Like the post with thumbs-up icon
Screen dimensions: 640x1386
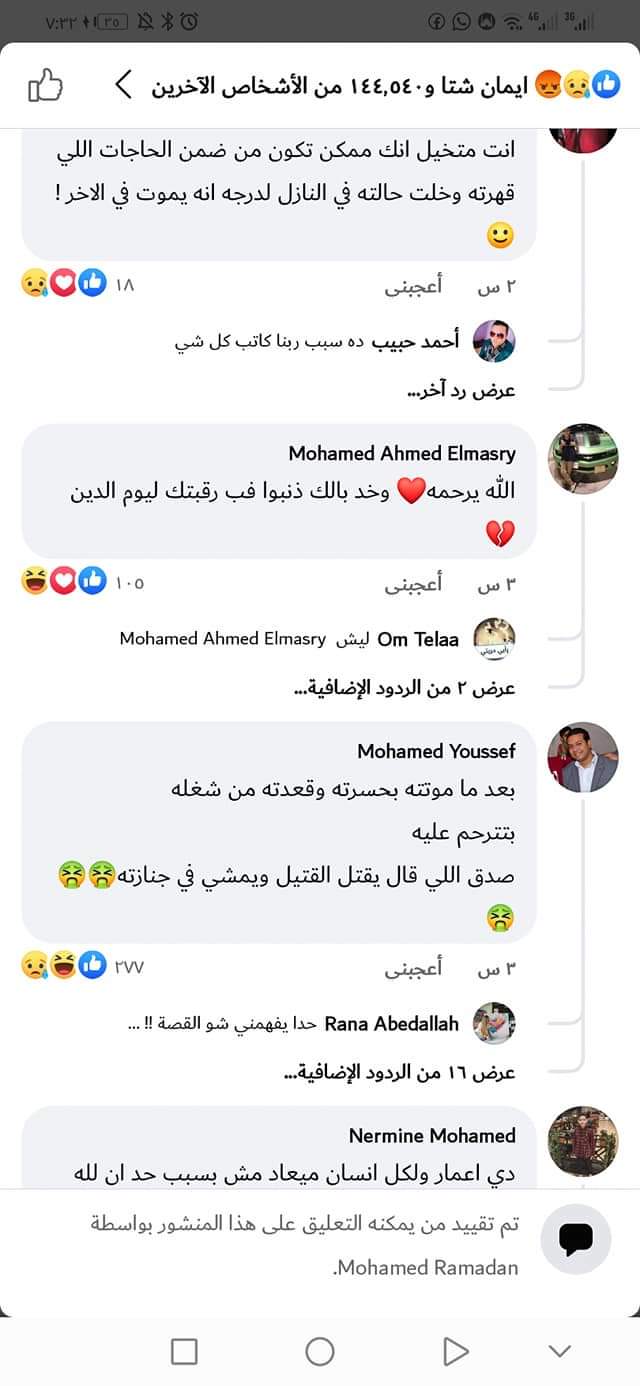click(45, 86)
